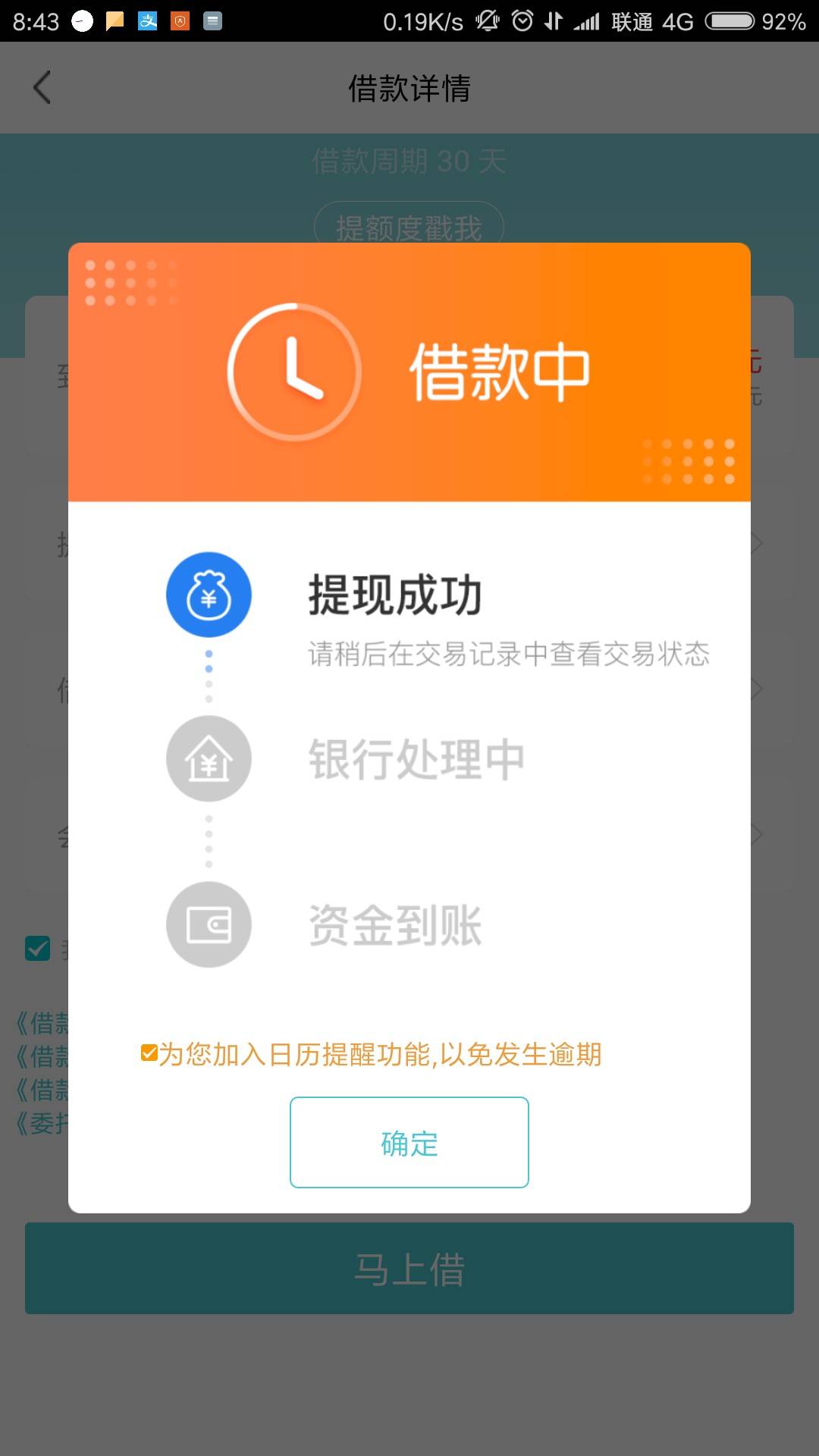This screenshot has width=819, height=1456.
Task: Uncheck the calendar reminder checkbox
Action: 149,1053
